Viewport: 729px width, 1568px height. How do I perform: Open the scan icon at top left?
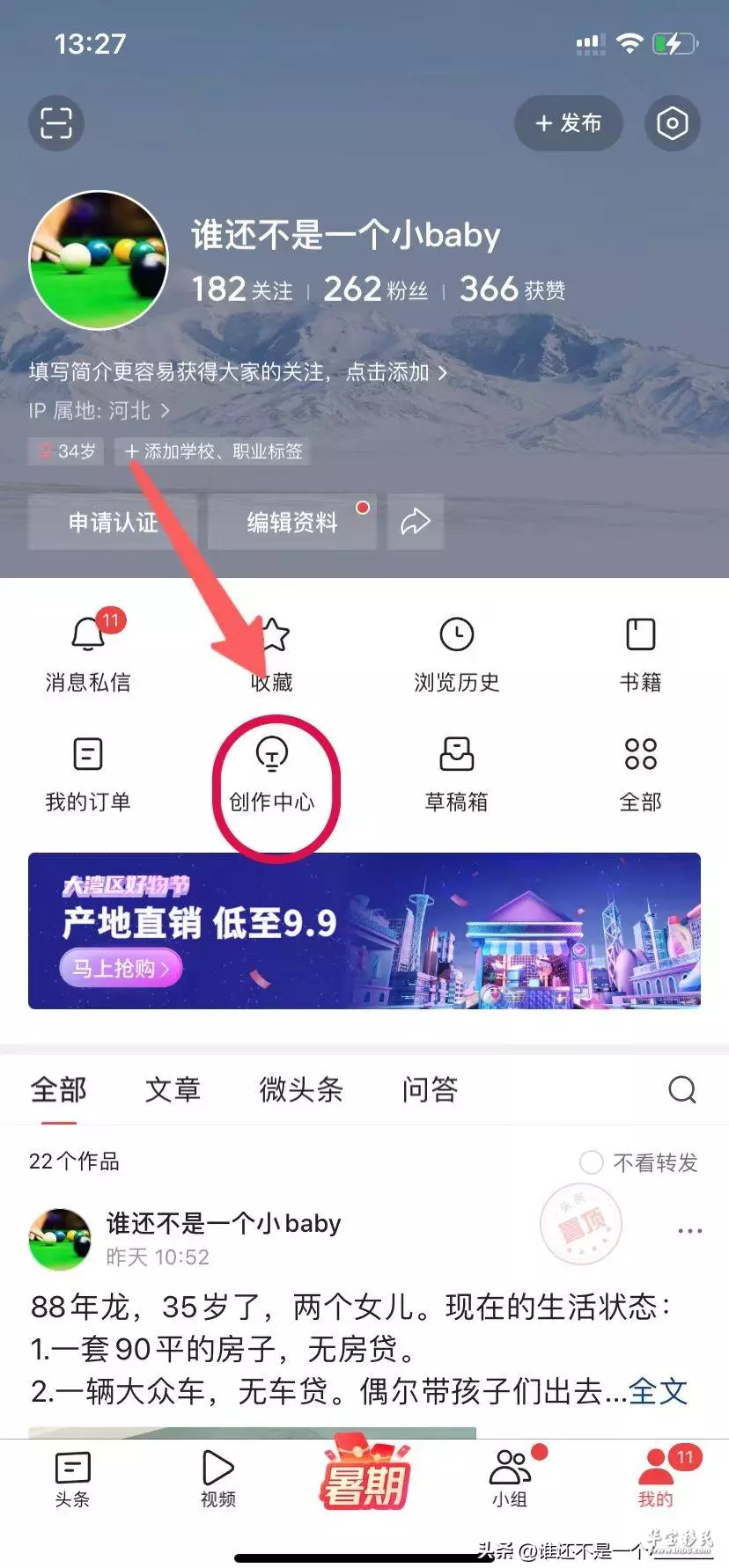[x=56, y=123]
